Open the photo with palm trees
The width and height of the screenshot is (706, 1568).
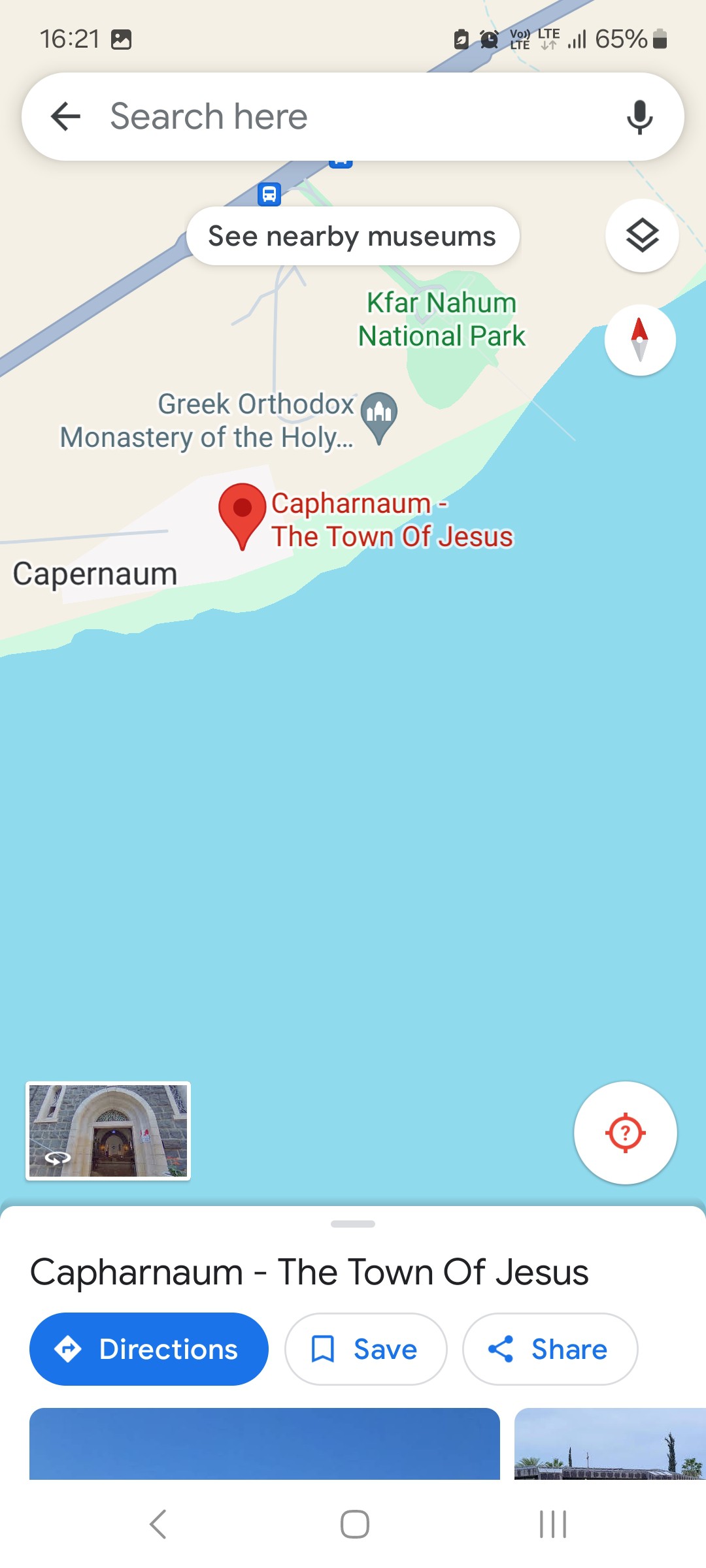[610, 1444]
